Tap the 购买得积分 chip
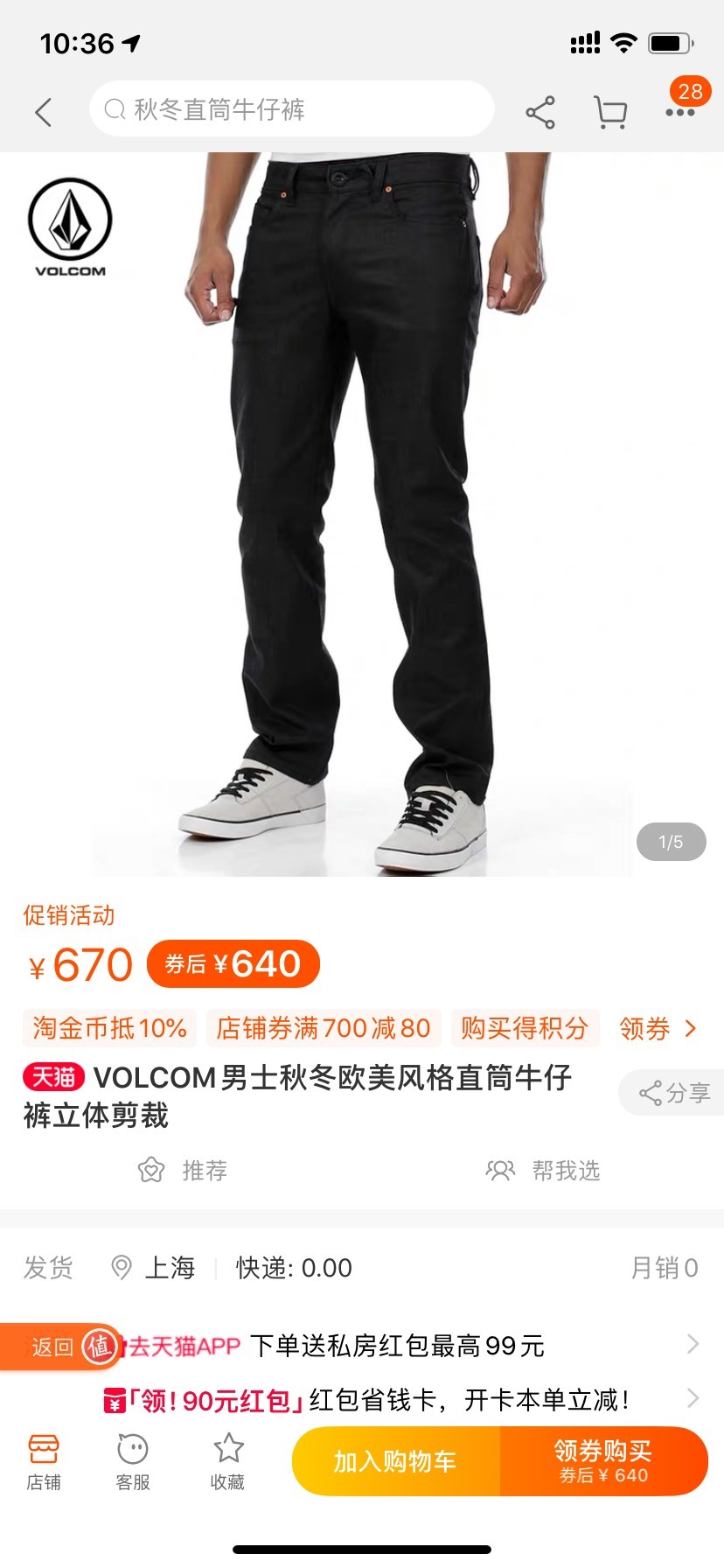The image size is (724, 1568). 525,1028
